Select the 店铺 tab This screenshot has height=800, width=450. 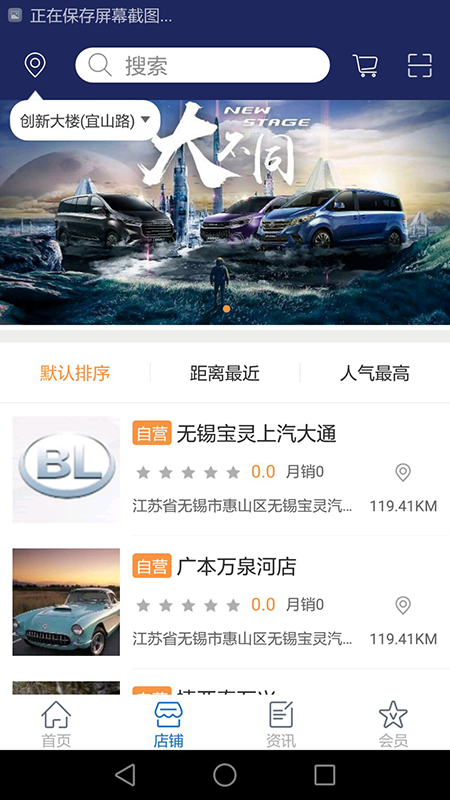(168, 723)
